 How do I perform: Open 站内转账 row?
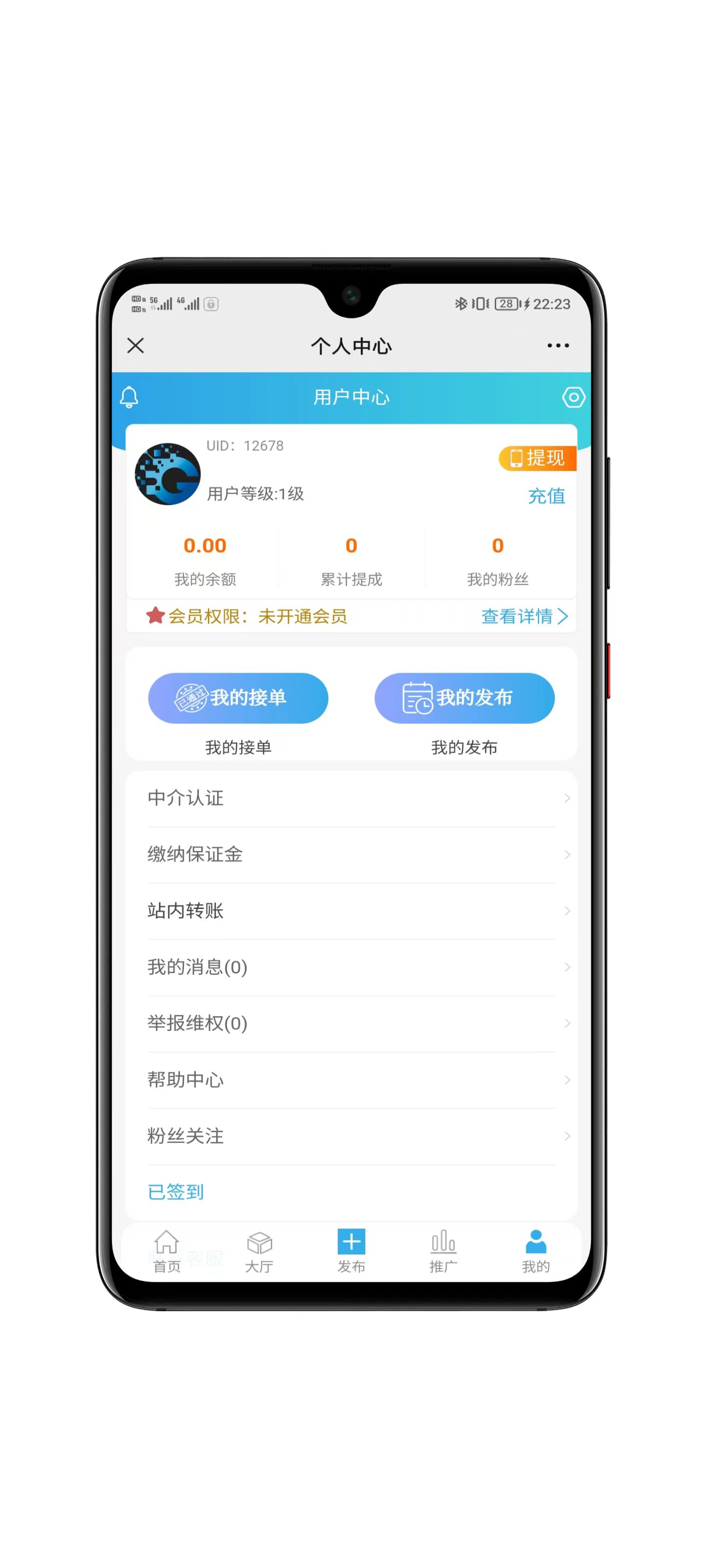click(351, 910)
